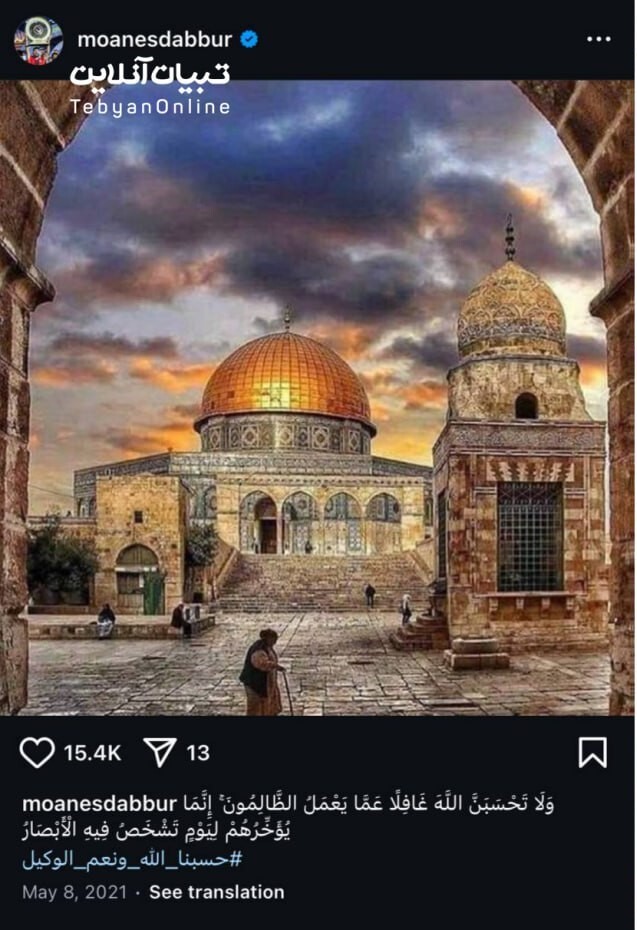Share the post via the paper plane icon
This screenshot has width=637, height=930.
[x=160, y=752]
